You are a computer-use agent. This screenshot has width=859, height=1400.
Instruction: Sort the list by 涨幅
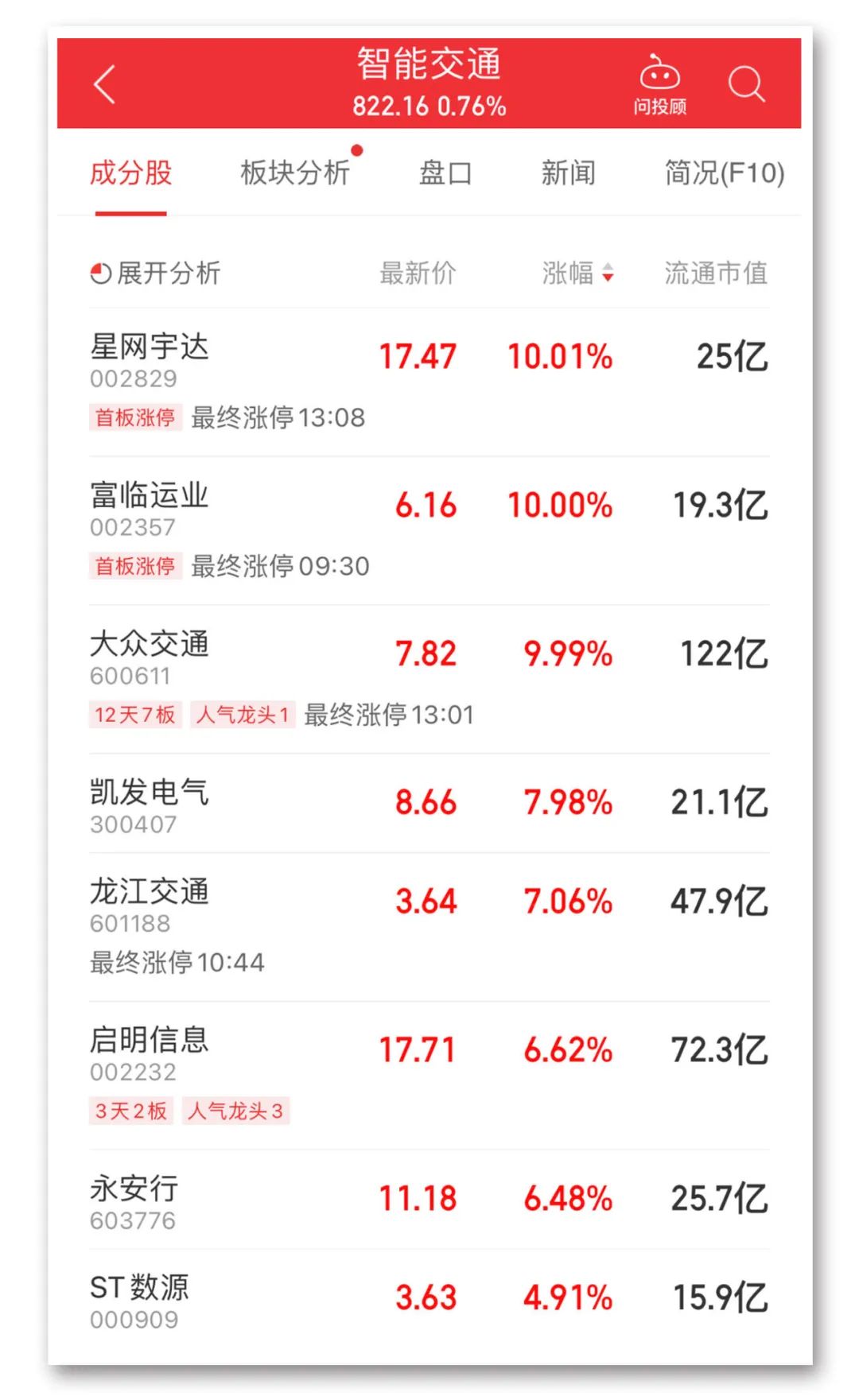click(577, 273)
